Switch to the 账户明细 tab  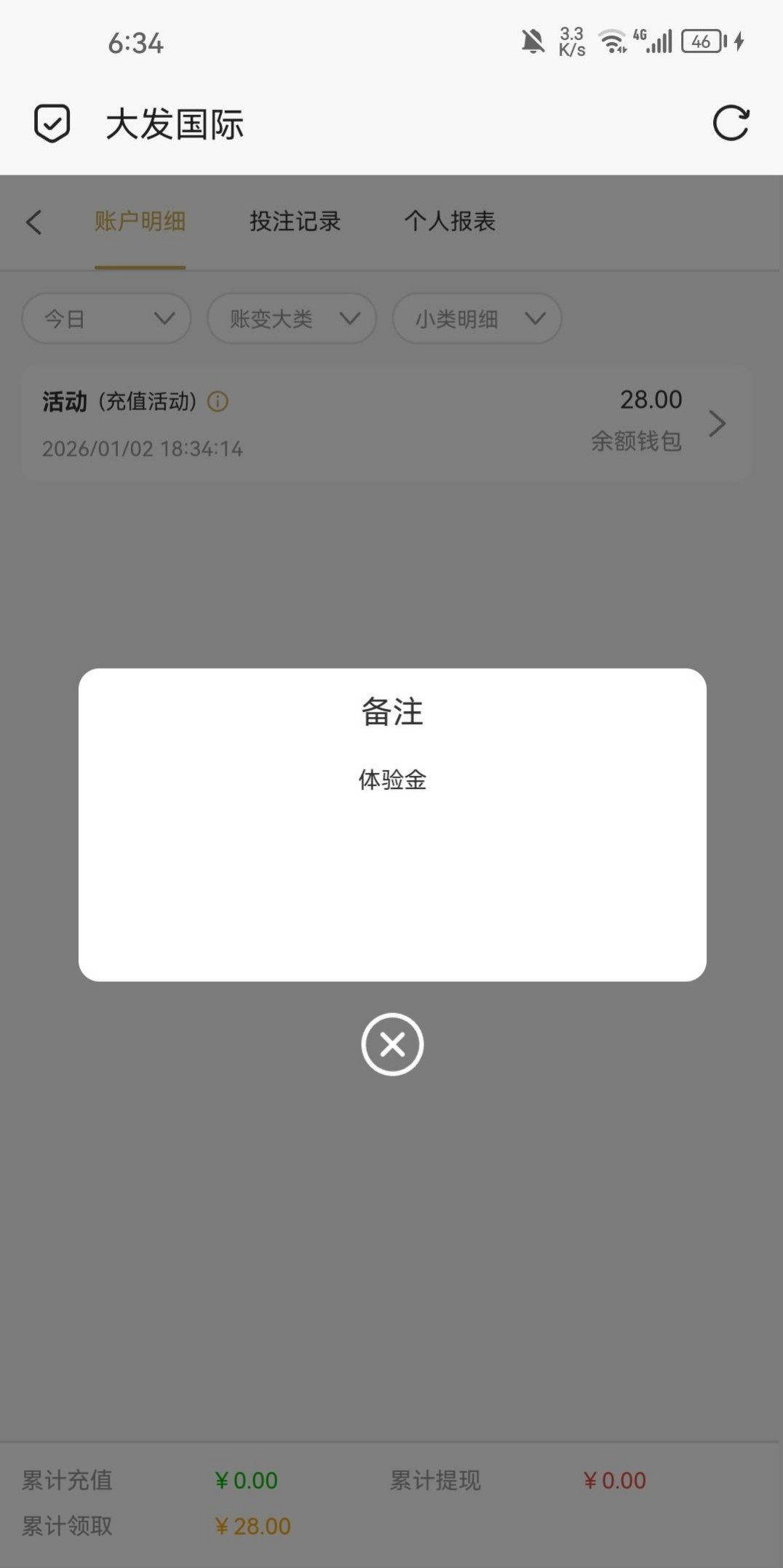[x=140, y=221]
